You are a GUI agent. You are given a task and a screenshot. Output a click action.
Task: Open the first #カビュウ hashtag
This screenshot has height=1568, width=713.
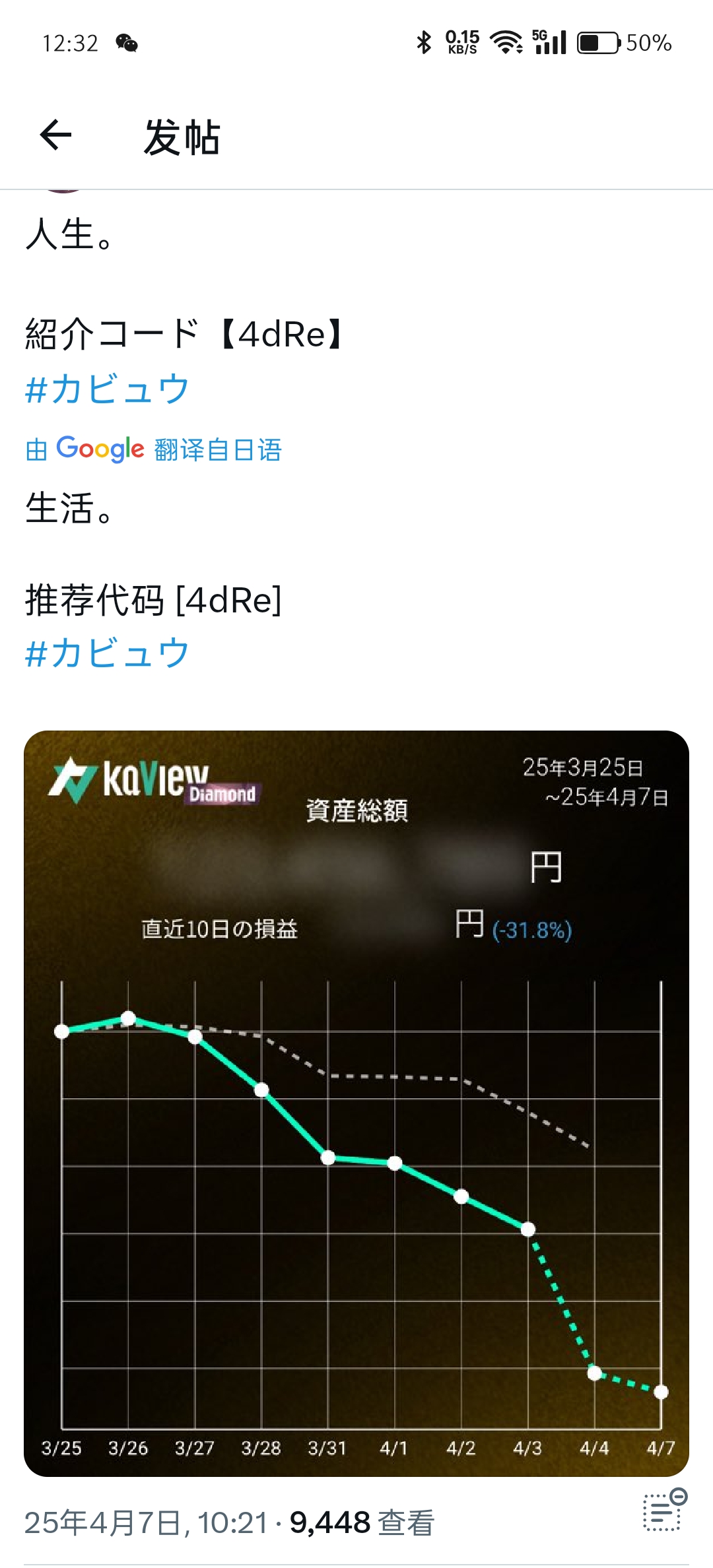pos(107,388)
